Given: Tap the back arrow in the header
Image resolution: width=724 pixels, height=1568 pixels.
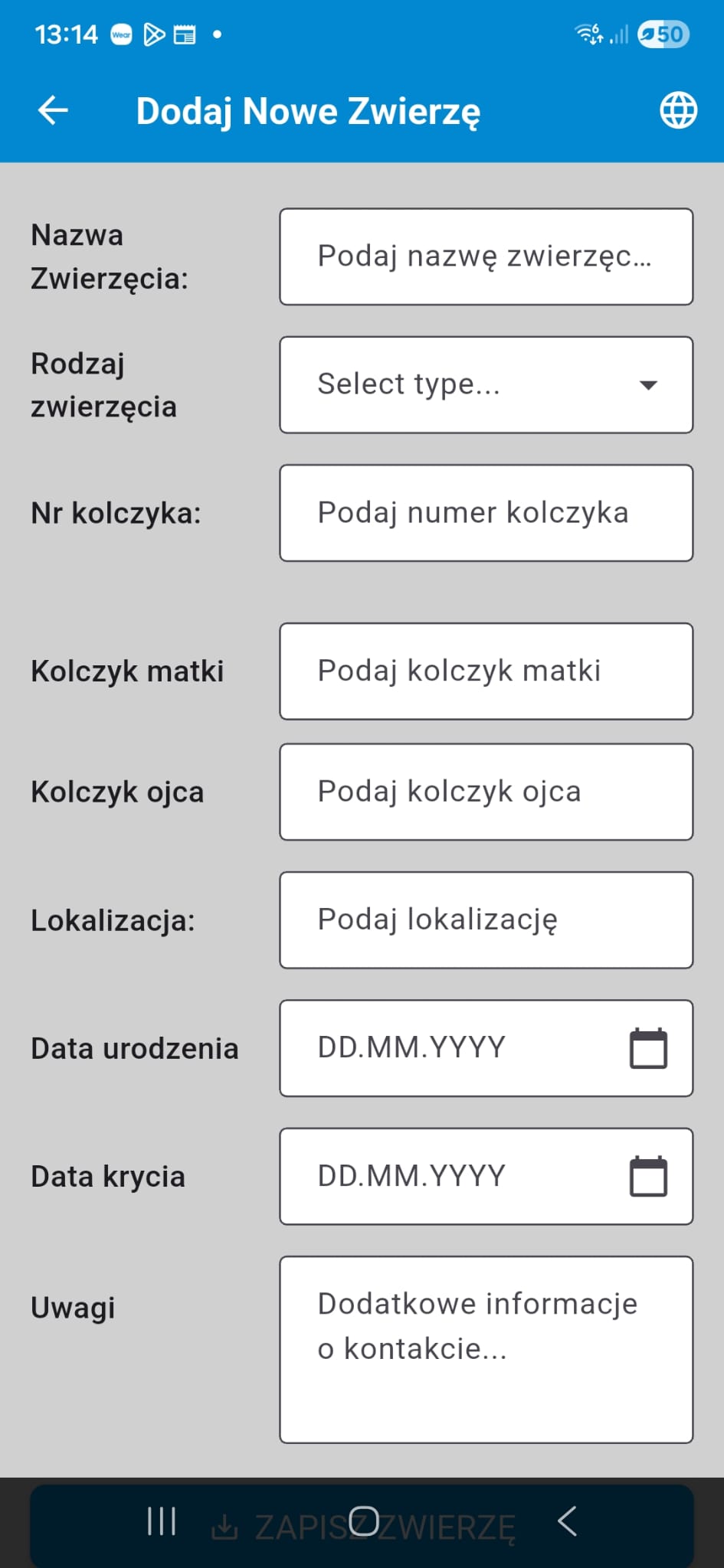Looking at the screenshot, I should (52, 110).
